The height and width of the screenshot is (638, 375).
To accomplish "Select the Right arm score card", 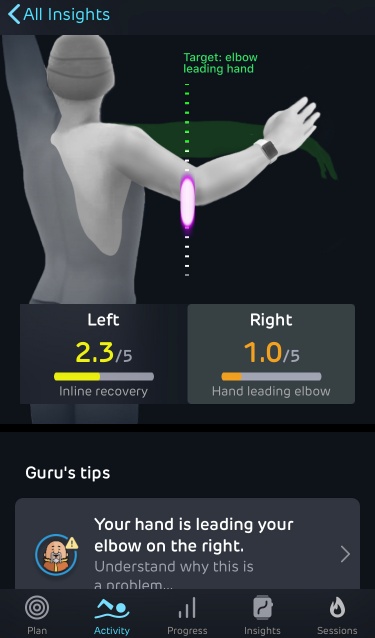I will (271, 354).
